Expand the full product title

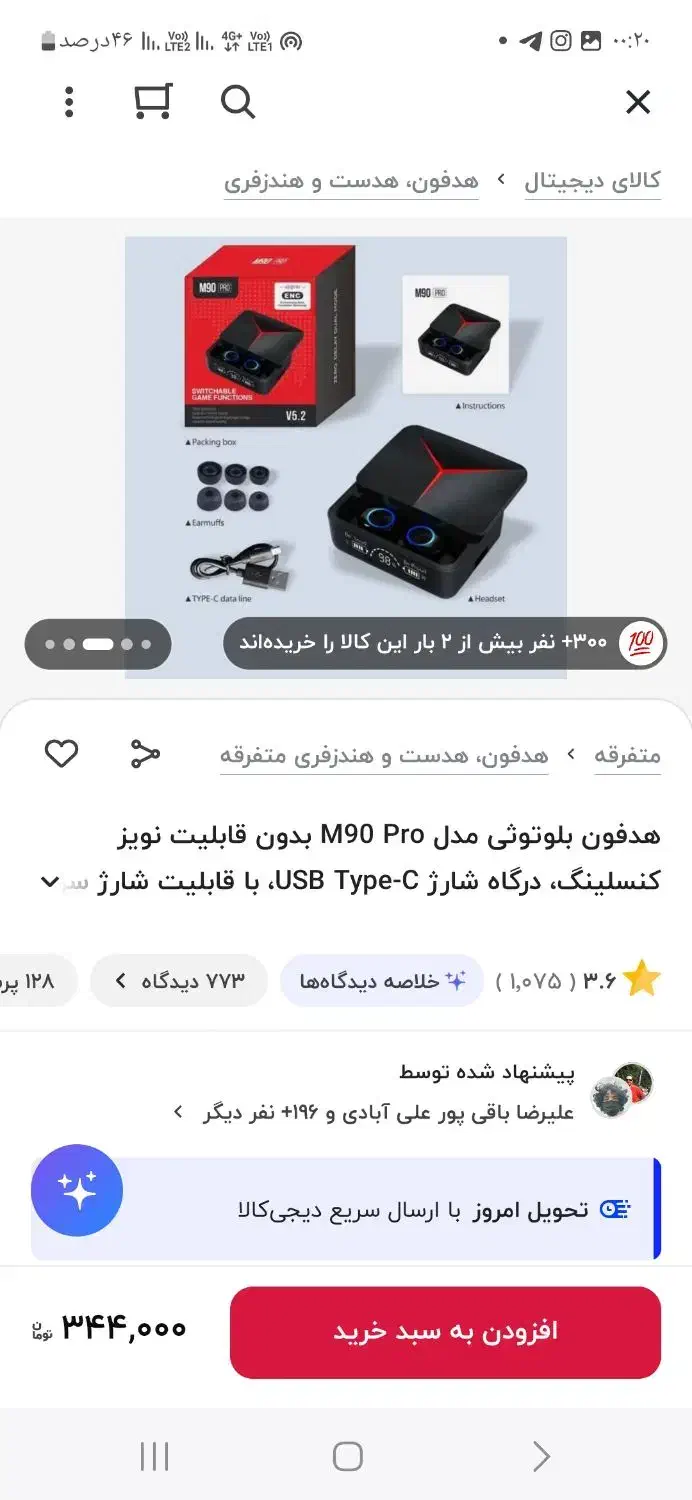(x=49, y=882)
